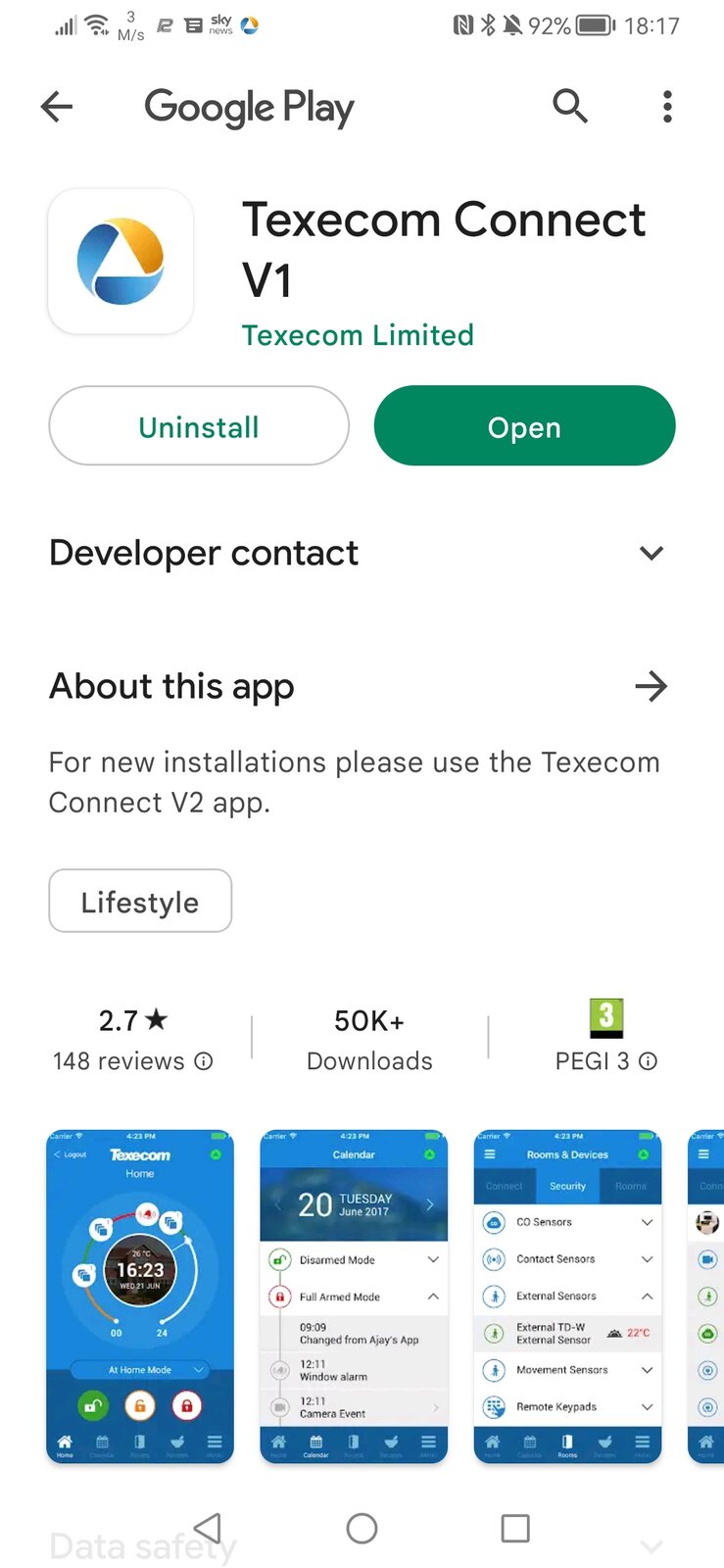This screenshot has height=1568, width=724.
Task: Tap the system home button
Action: pyautogui.click(x=362, y=1528)
